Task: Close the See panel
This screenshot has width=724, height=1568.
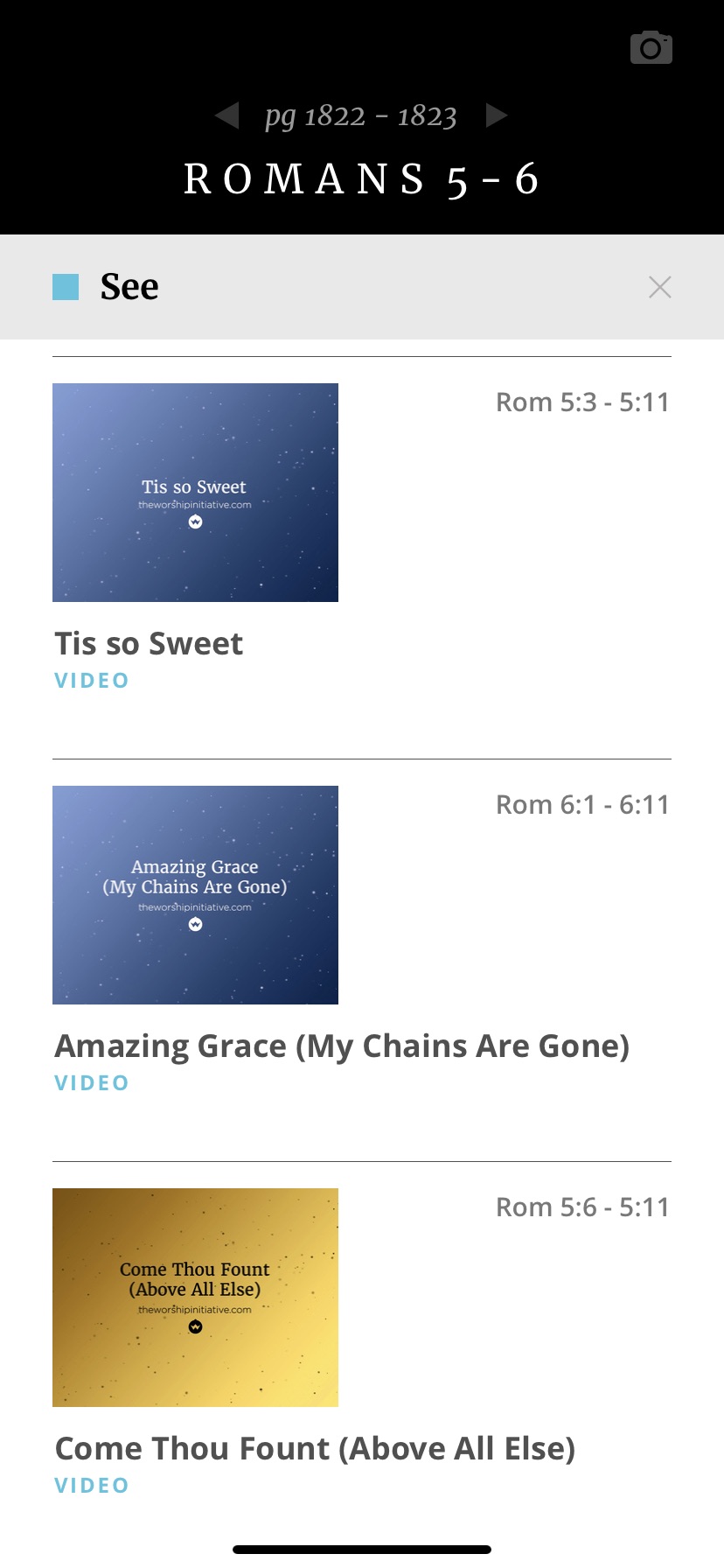Action: [660, 287]
